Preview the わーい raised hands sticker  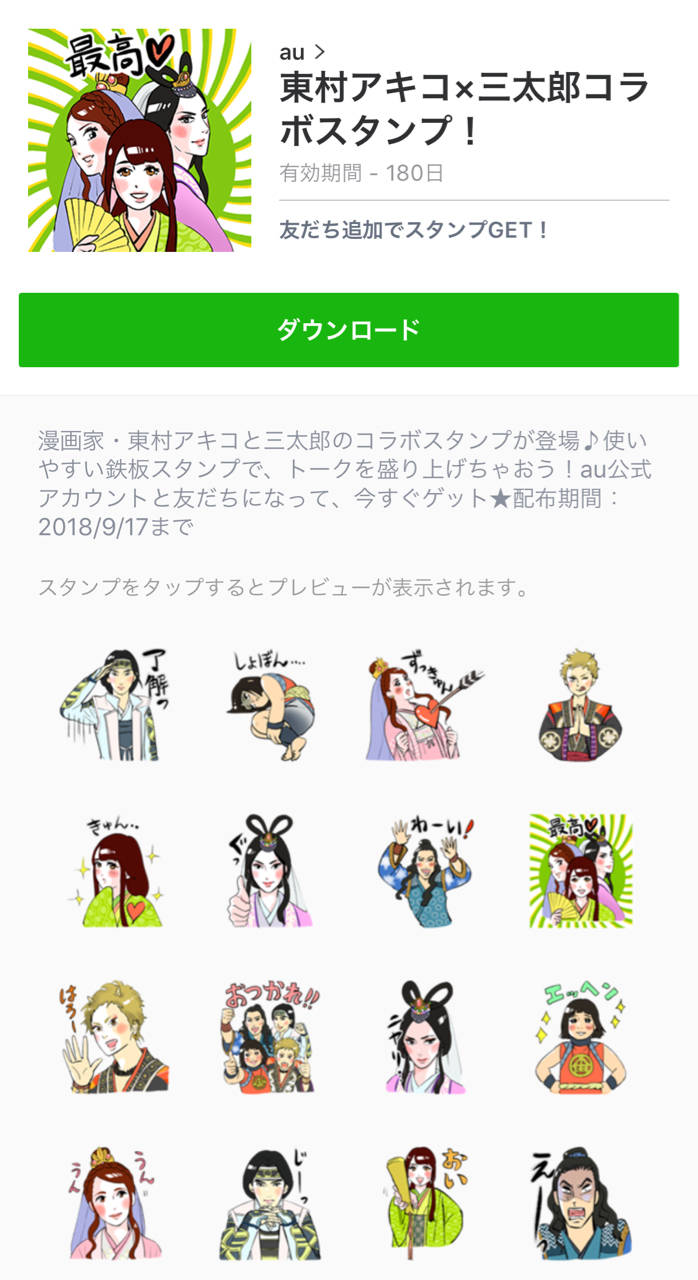pyautogui.click(x=426, y=869)
